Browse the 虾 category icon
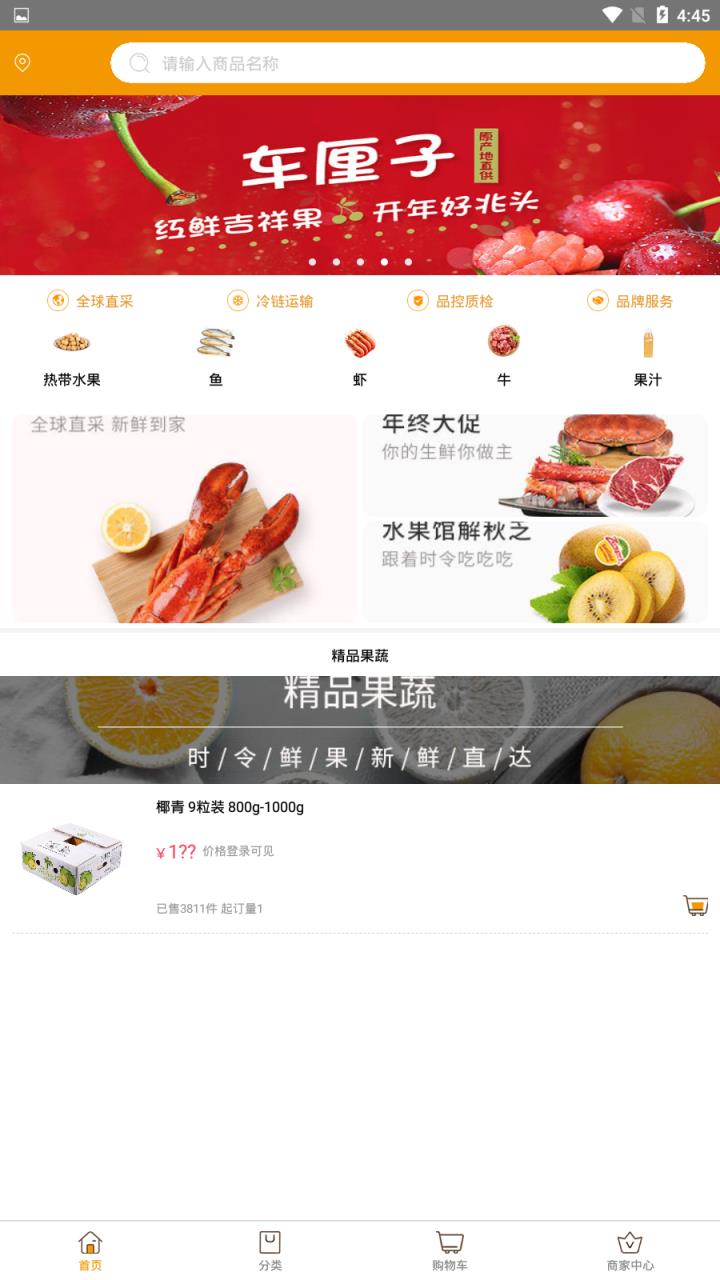720x1280 pixels. (x=359, y=342)
